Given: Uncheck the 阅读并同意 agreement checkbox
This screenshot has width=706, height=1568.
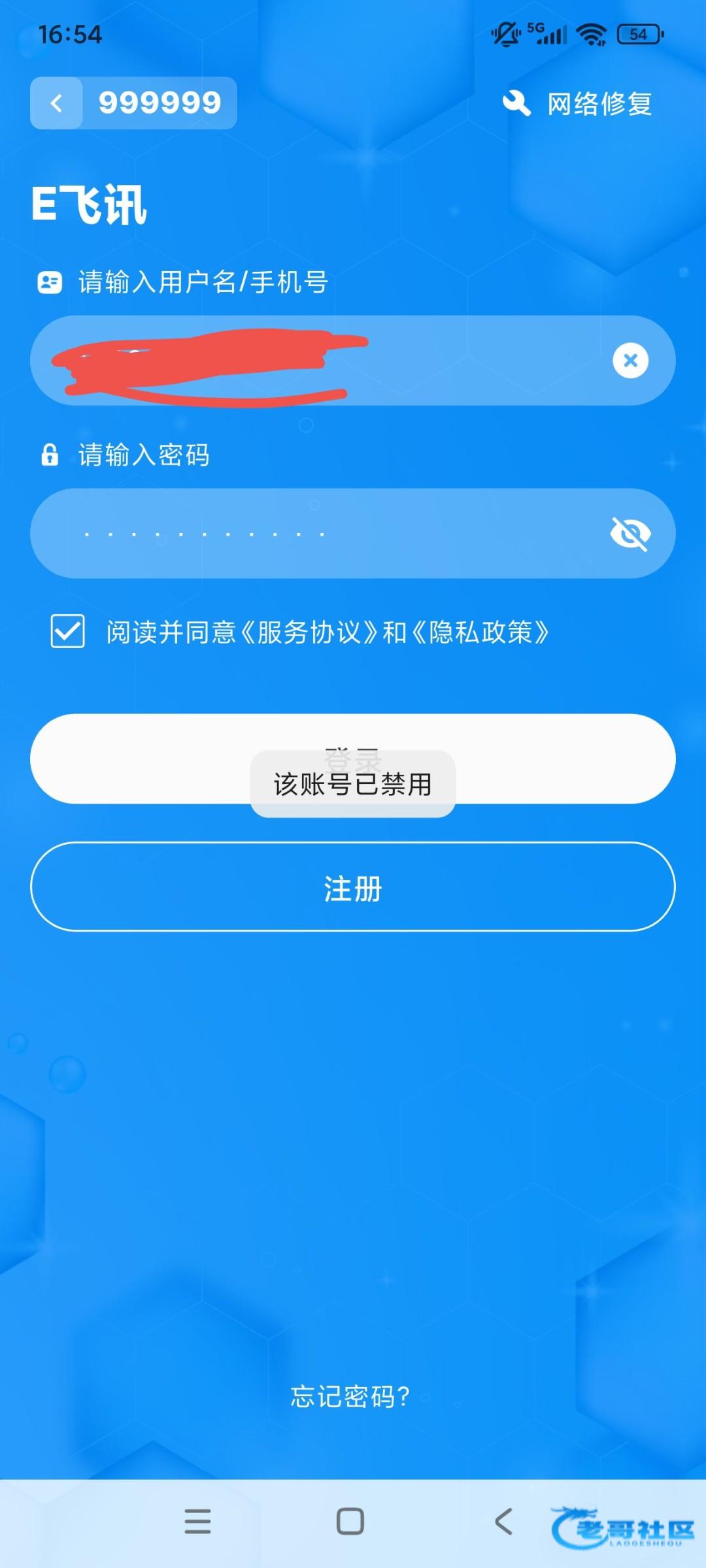Looking at the screenshot, I should point(68,631).
